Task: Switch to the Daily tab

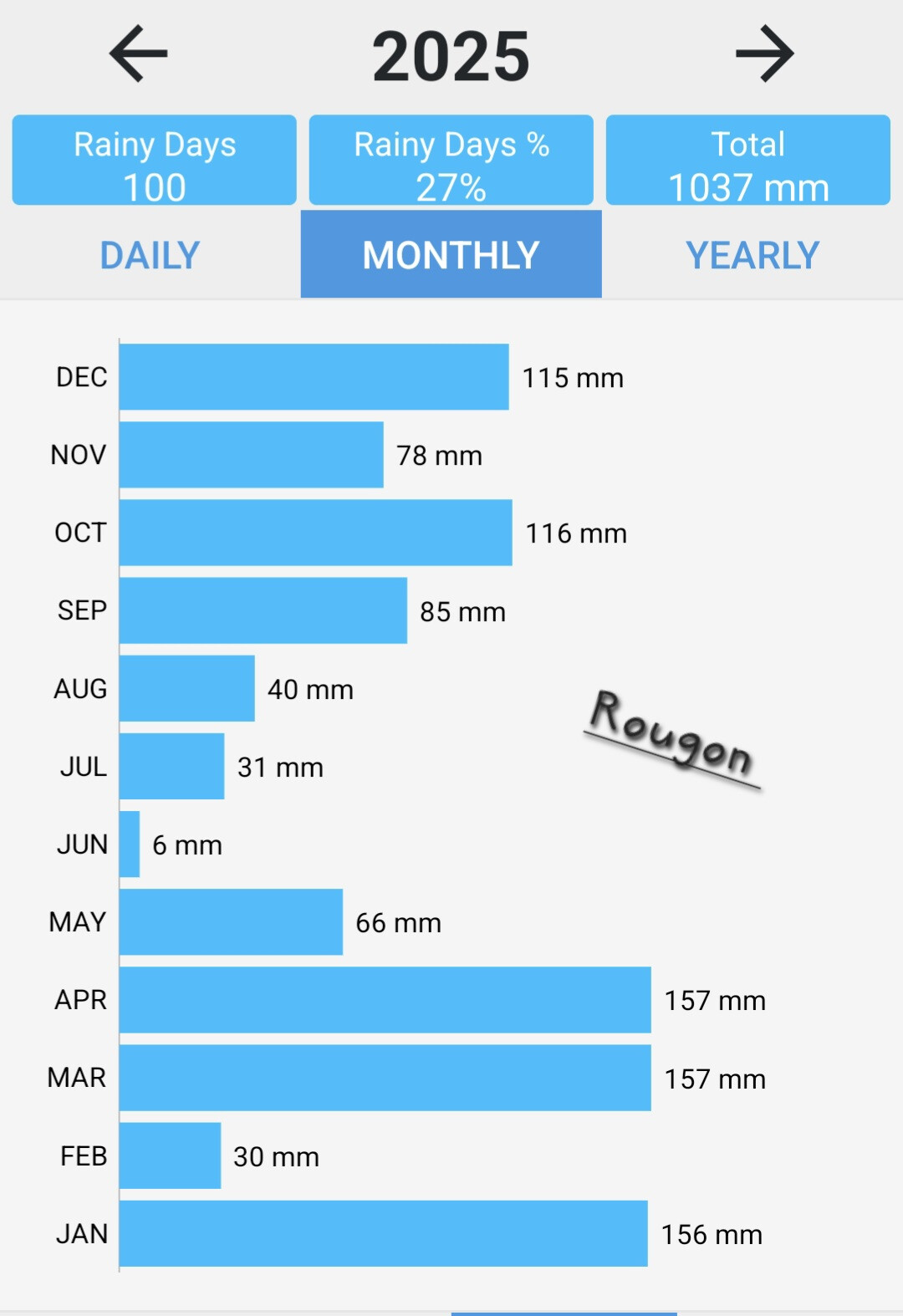Action: click(150, 255)
